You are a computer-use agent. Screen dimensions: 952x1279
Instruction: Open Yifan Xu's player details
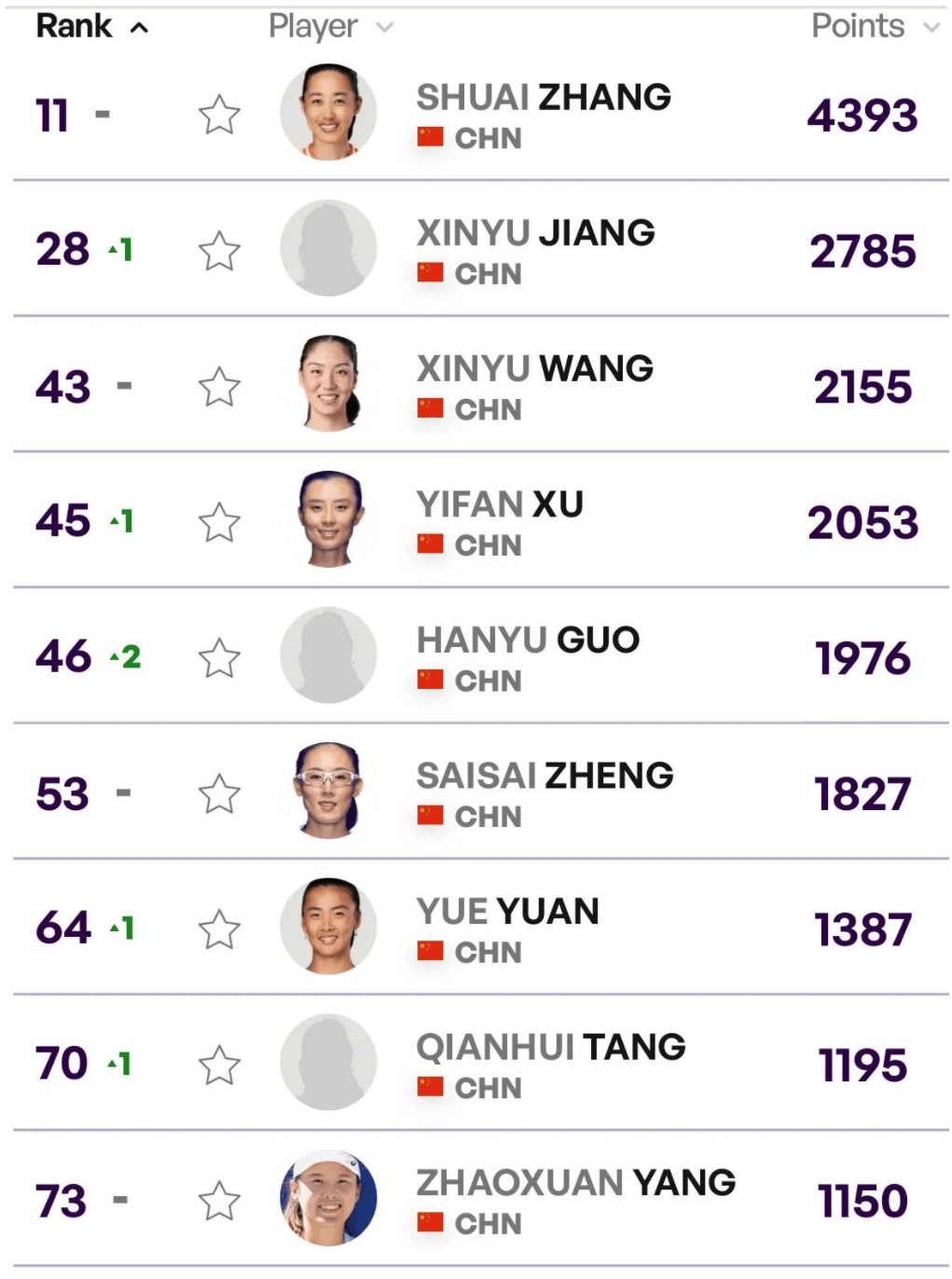[500, 504]
